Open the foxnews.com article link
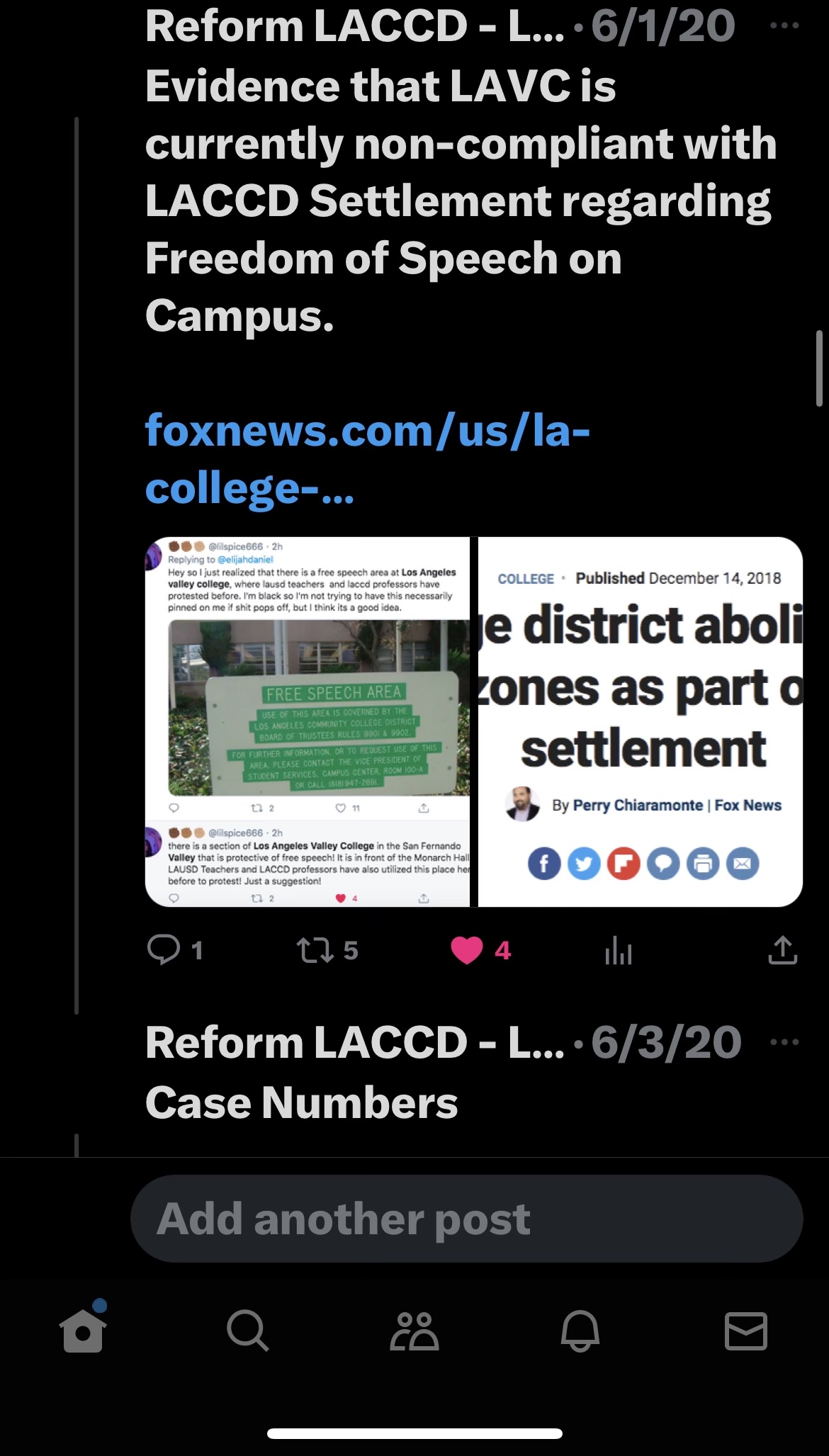This screenshot has width=829, height=1456. point(367,459)
